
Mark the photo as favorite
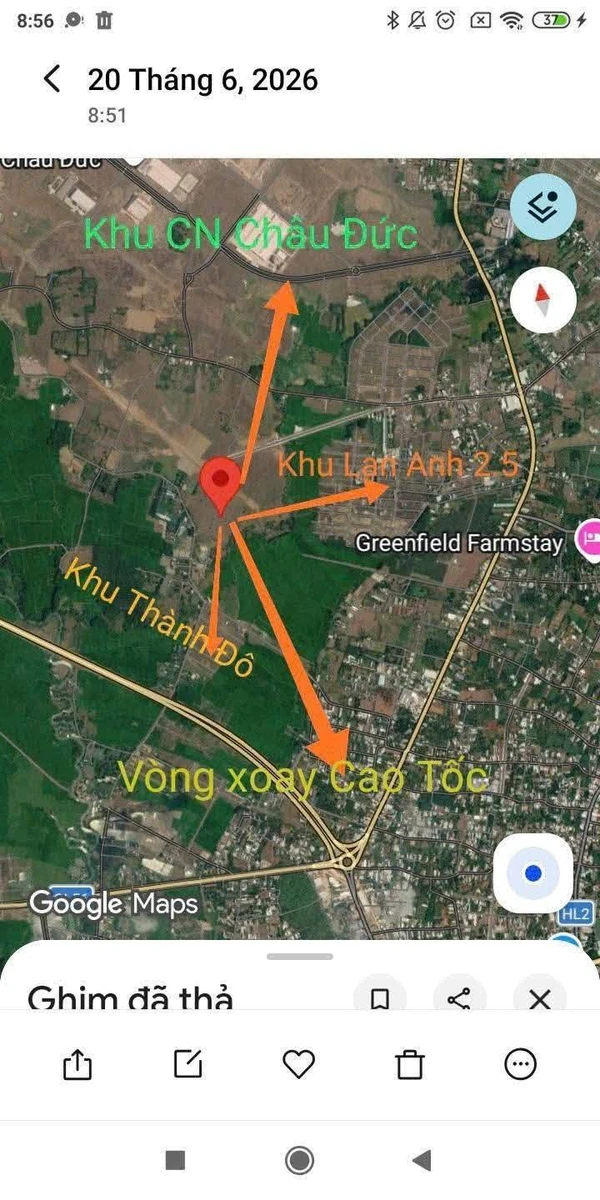pyautogui.click(x=299, y=1065)
